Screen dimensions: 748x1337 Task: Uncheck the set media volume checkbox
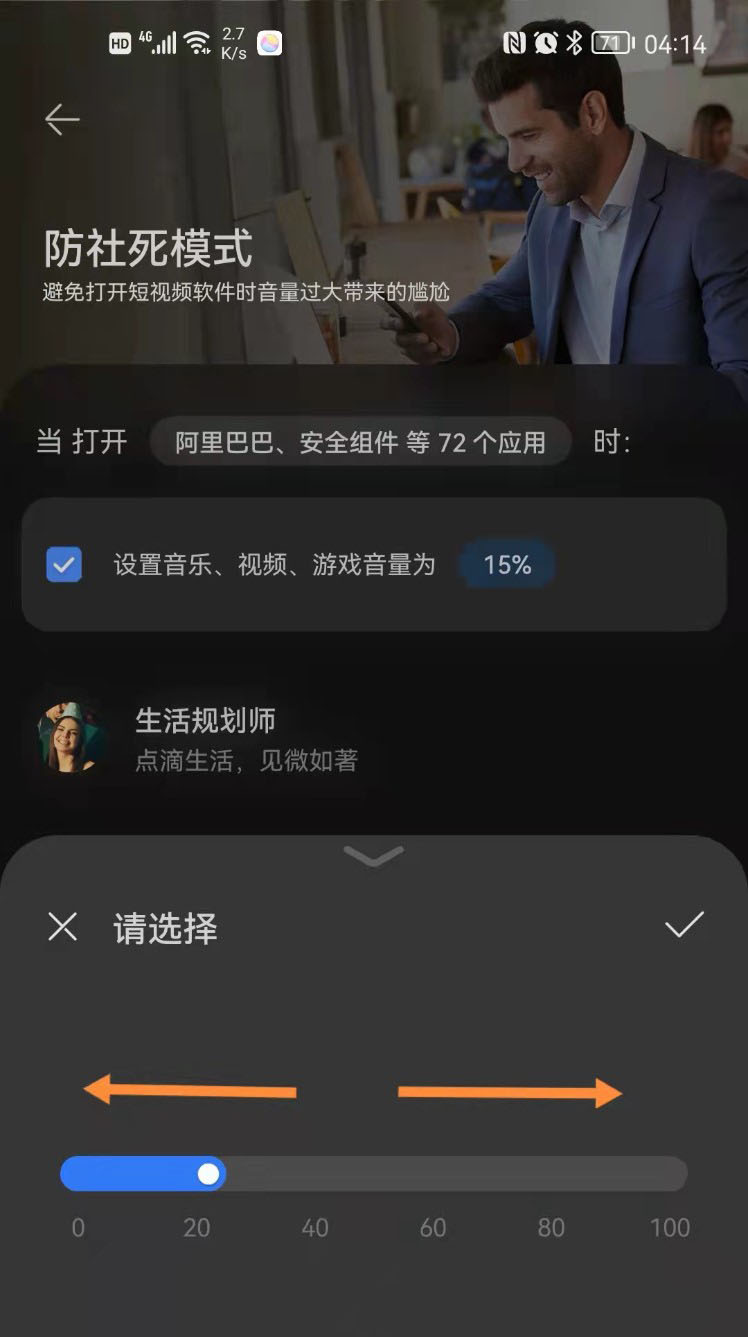click(64, 565)
